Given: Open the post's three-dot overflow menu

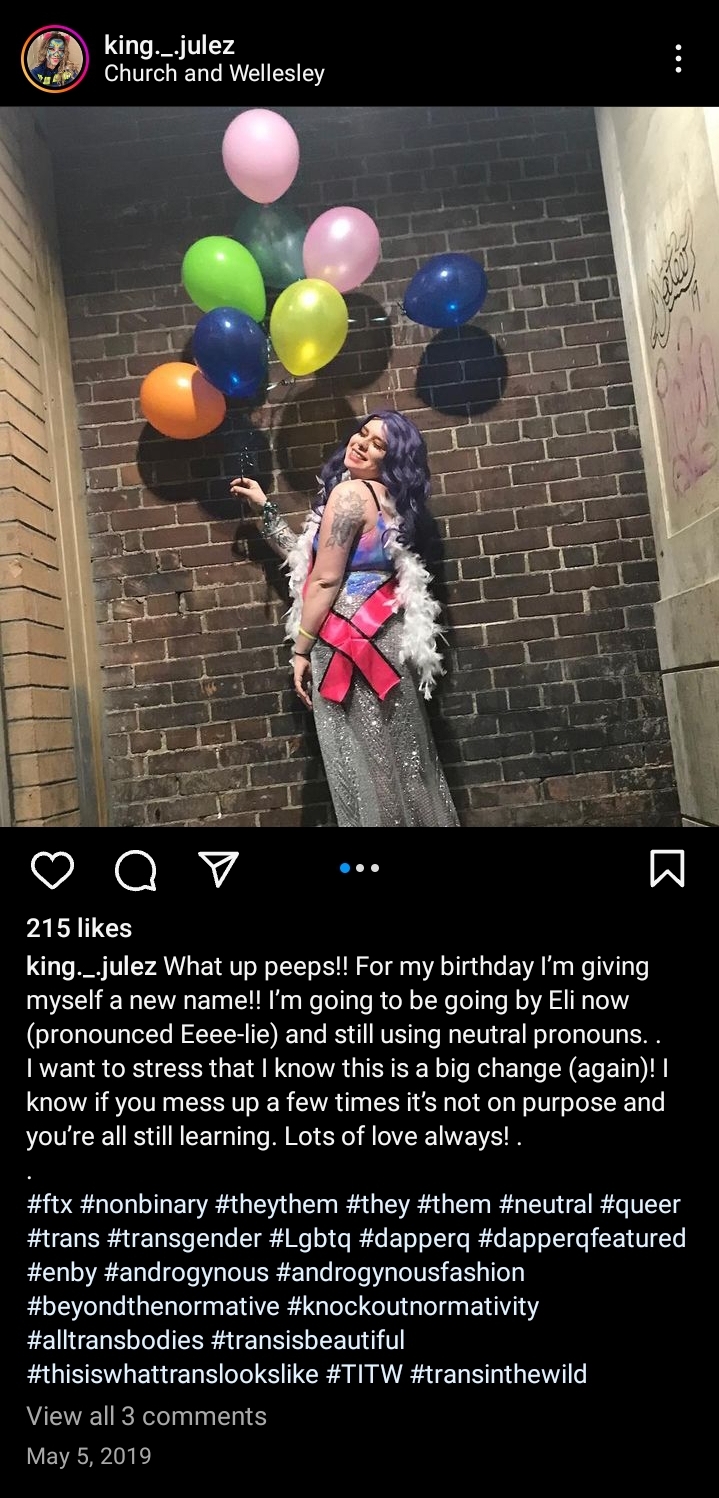Looking at the screenshot, I should 678,58.
